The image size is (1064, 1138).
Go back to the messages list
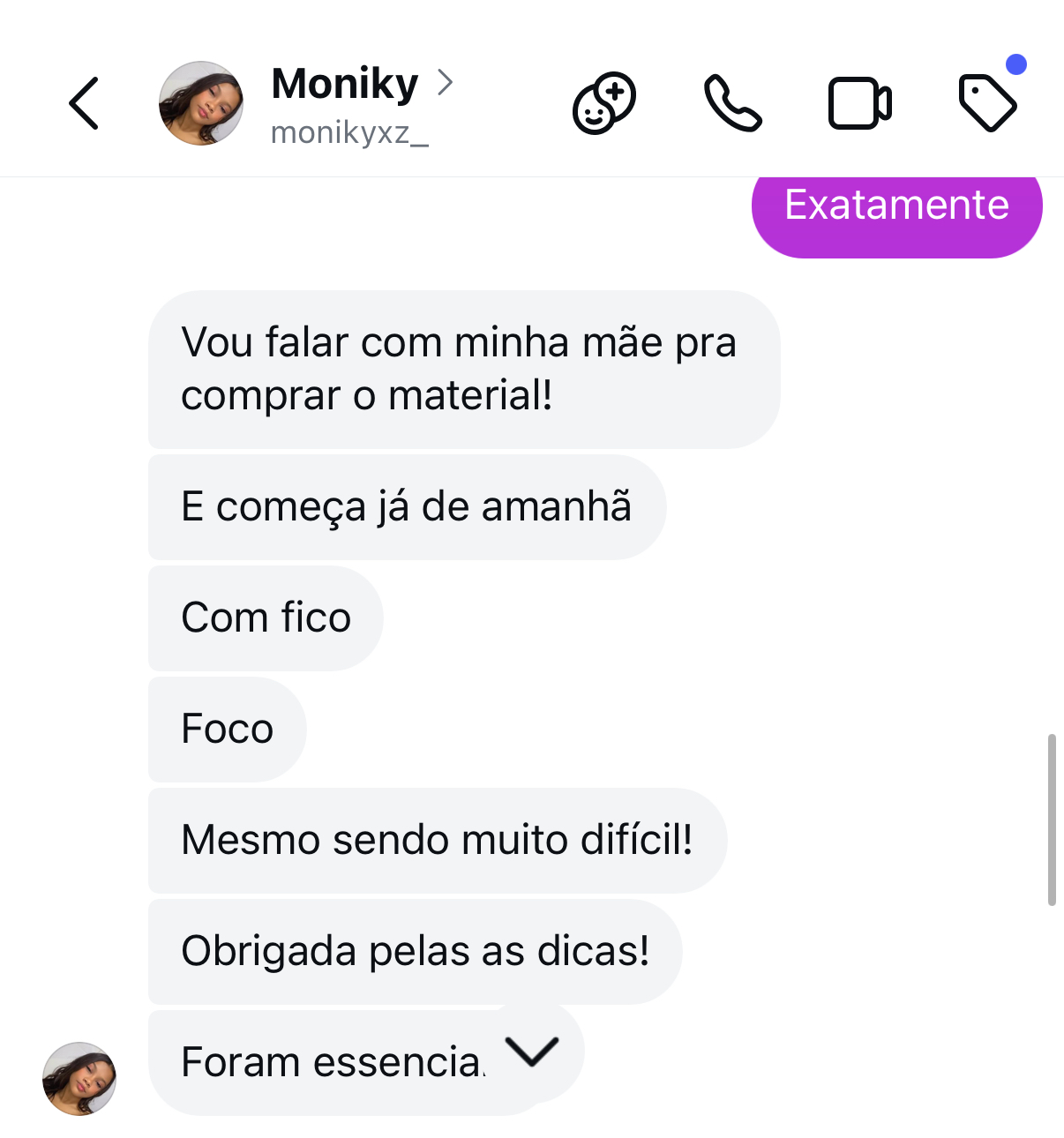(84, 103)
